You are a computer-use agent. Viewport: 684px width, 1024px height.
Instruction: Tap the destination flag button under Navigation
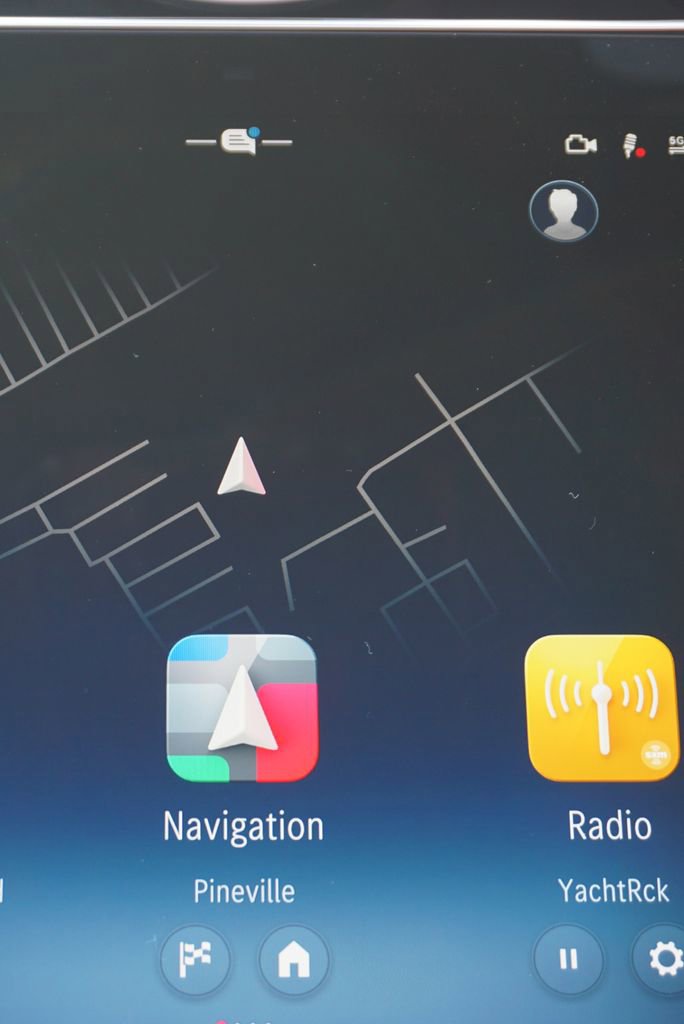(195, 960)
